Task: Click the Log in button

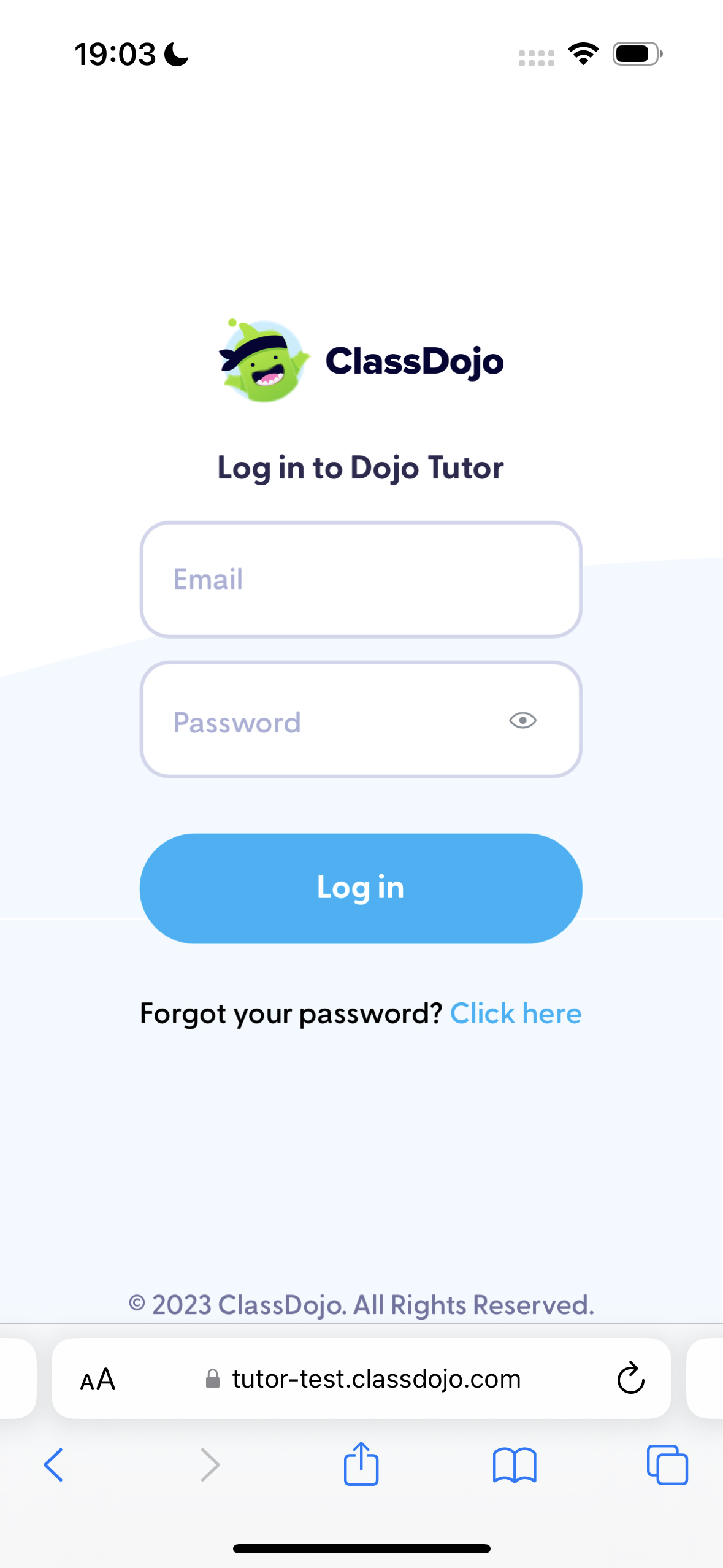Action: click(361, 887)
